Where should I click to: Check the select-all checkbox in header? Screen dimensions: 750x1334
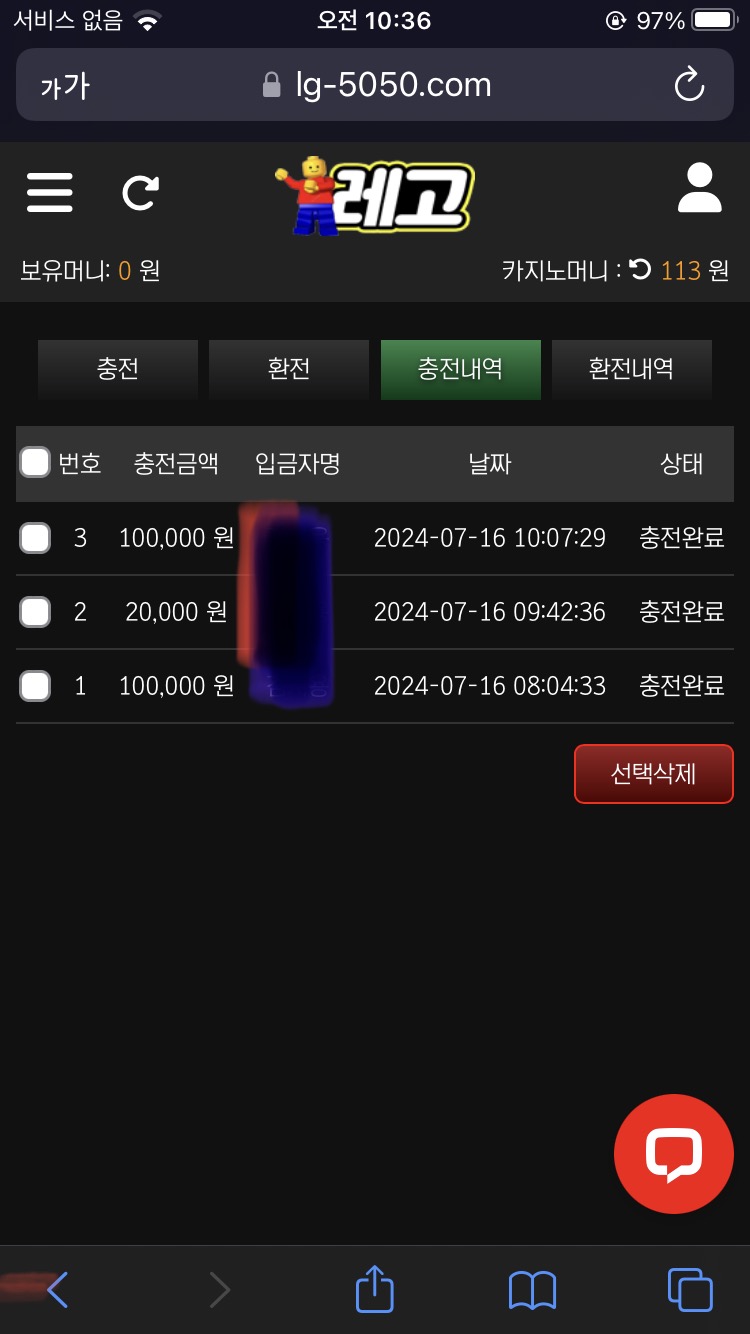[35, 462]
